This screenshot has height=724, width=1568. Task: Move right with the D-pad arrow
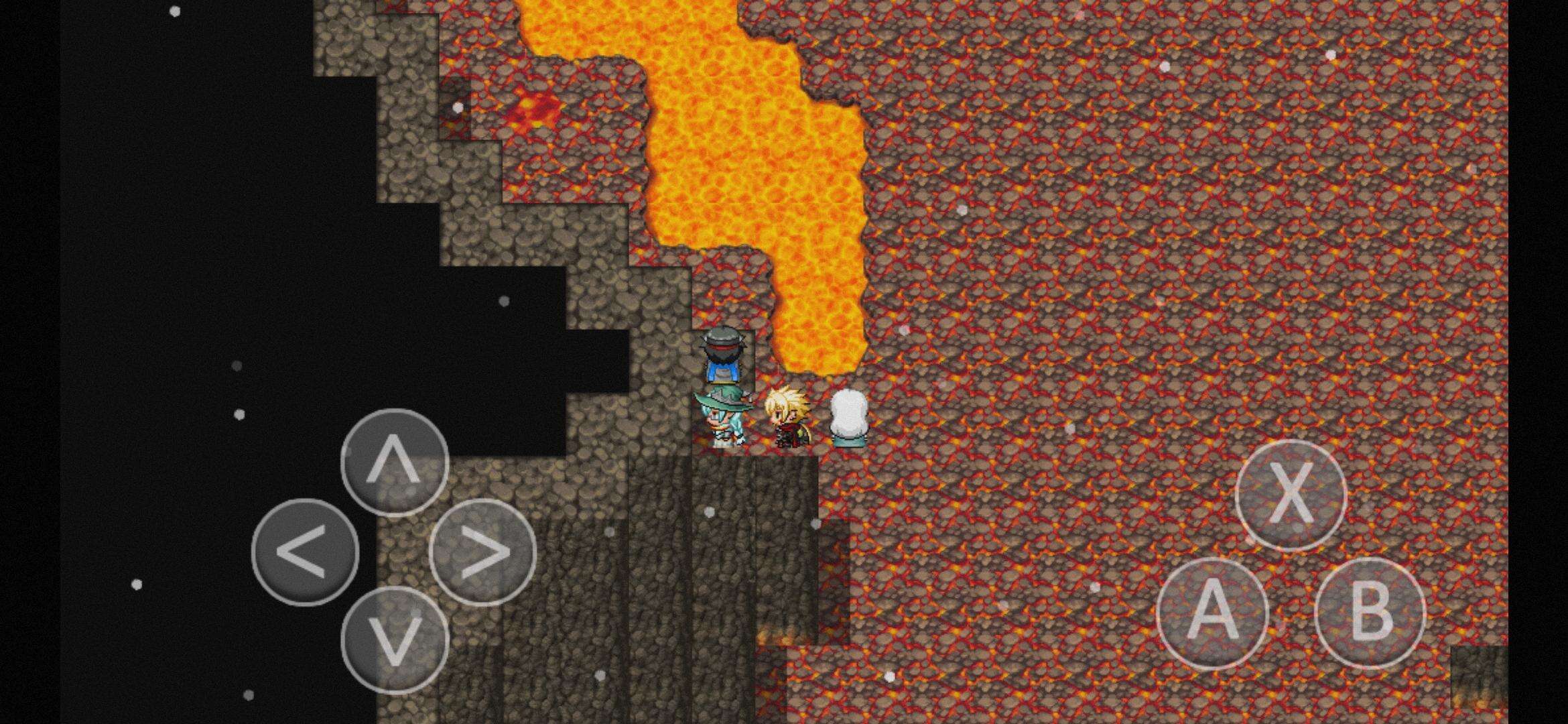482,552
